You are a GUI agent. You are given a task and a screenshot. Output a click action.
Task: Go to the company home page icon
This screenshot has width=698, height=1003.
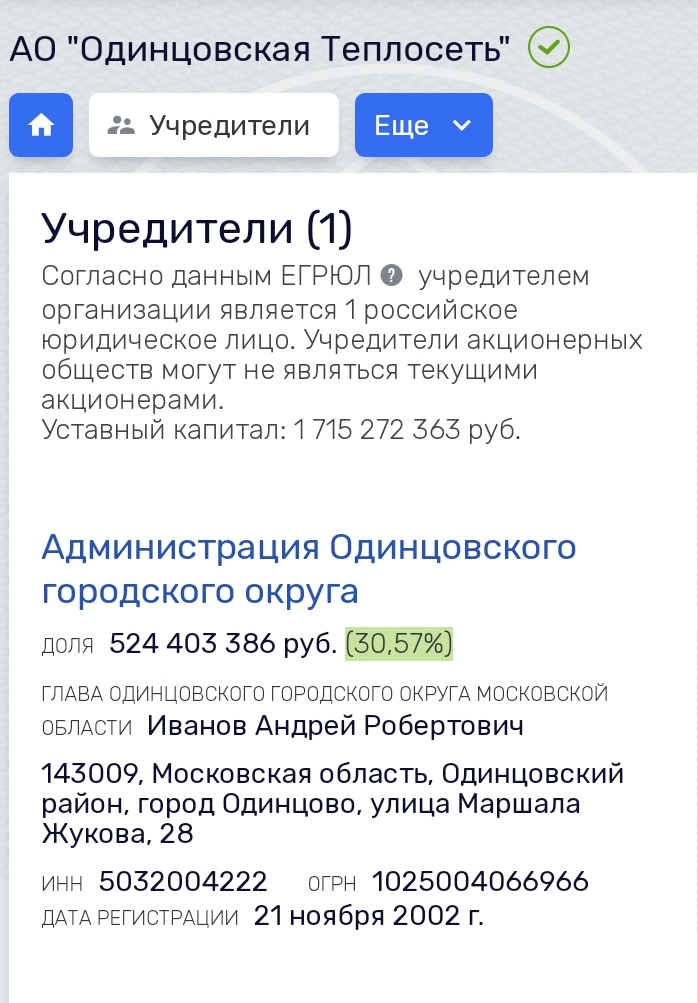pyautogui.click(x=41, y=125)
